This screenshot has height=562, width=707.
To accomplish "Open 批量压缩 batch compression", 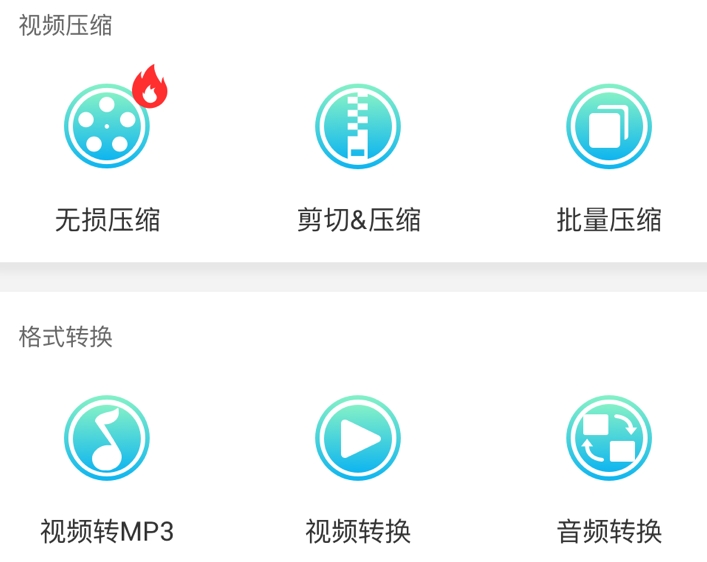I will click(608, 127).
